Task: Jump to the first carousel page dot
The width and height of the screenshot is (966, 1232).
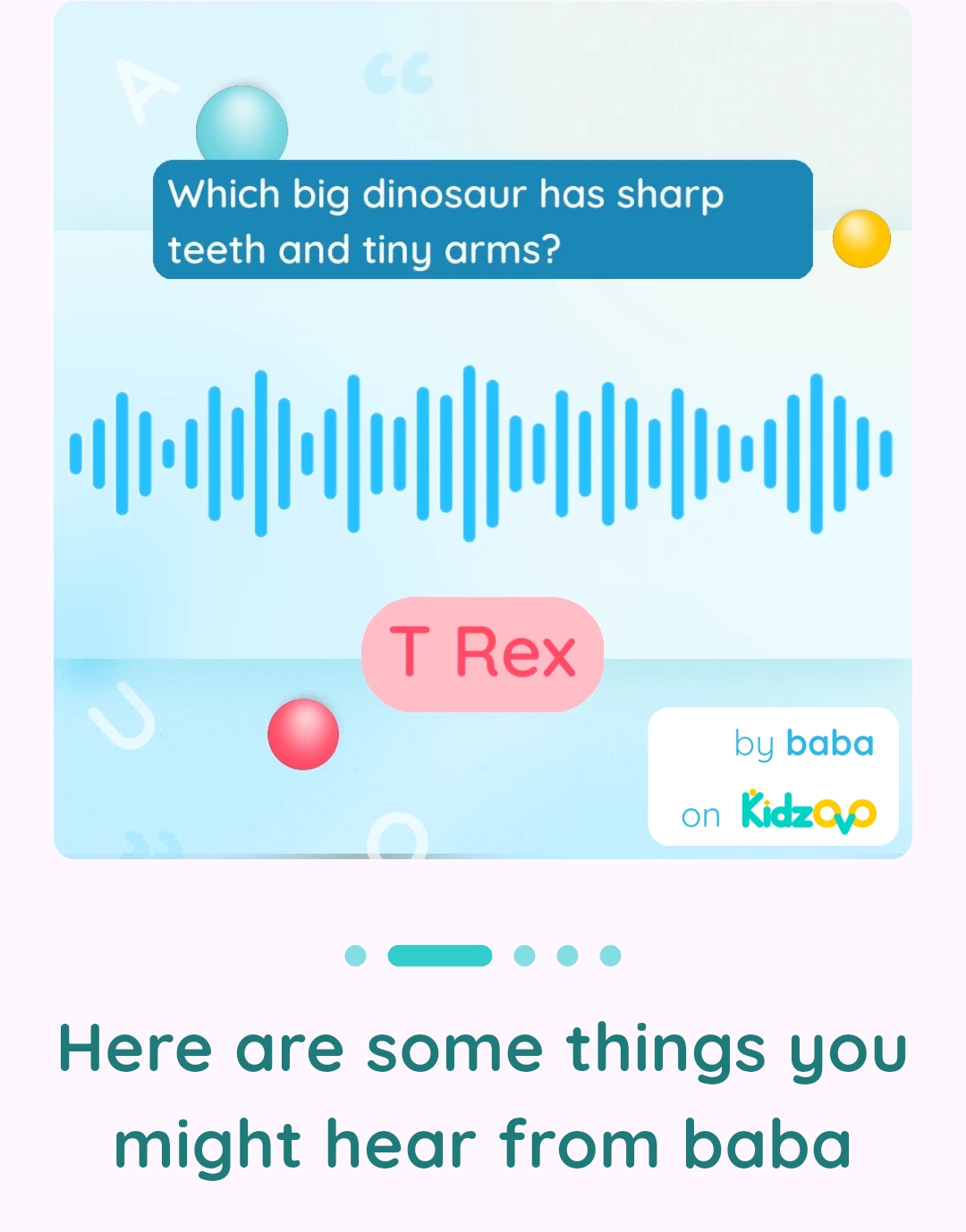Action: 355,956
